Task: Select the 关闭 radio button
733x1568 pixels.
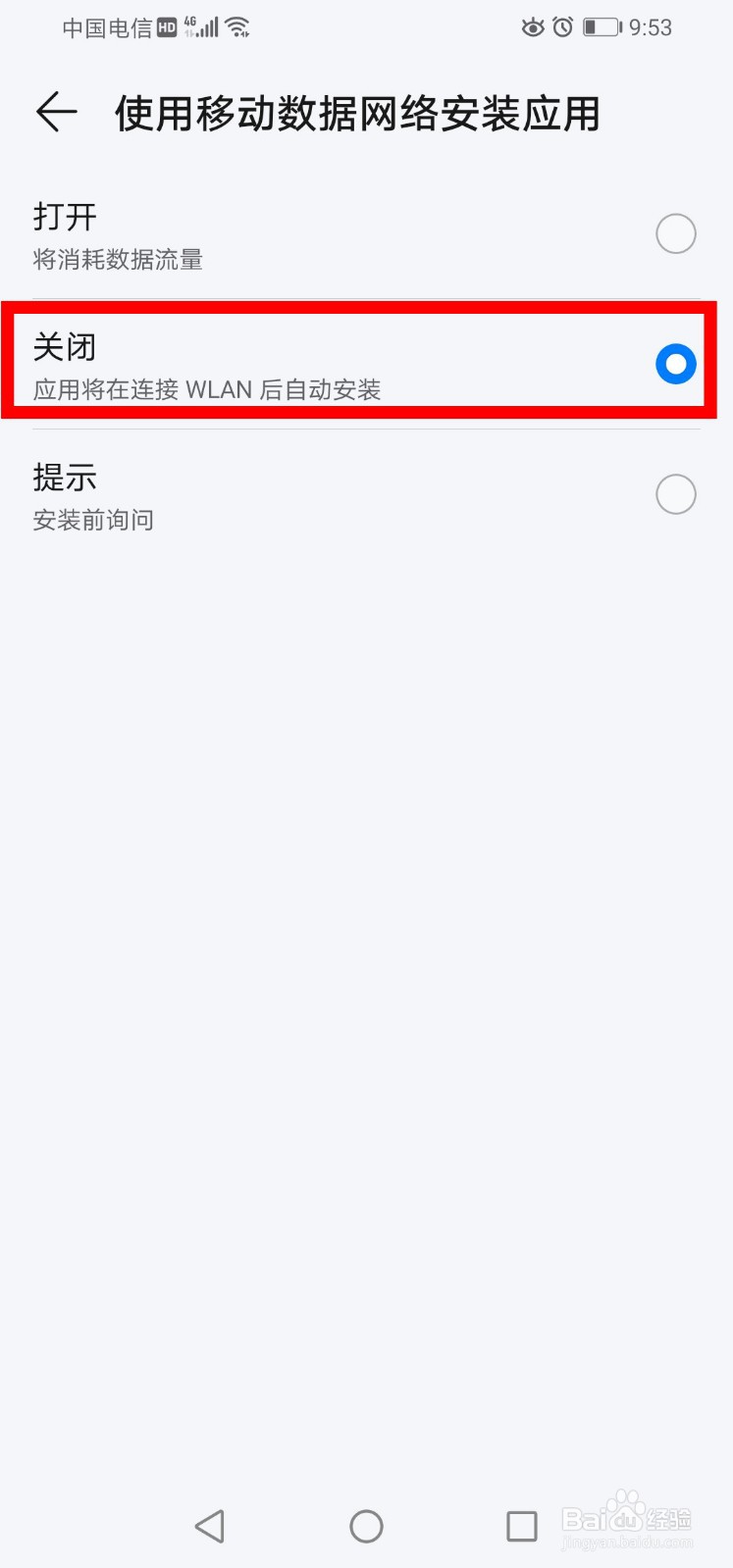Action: click(x=675, y=364)
